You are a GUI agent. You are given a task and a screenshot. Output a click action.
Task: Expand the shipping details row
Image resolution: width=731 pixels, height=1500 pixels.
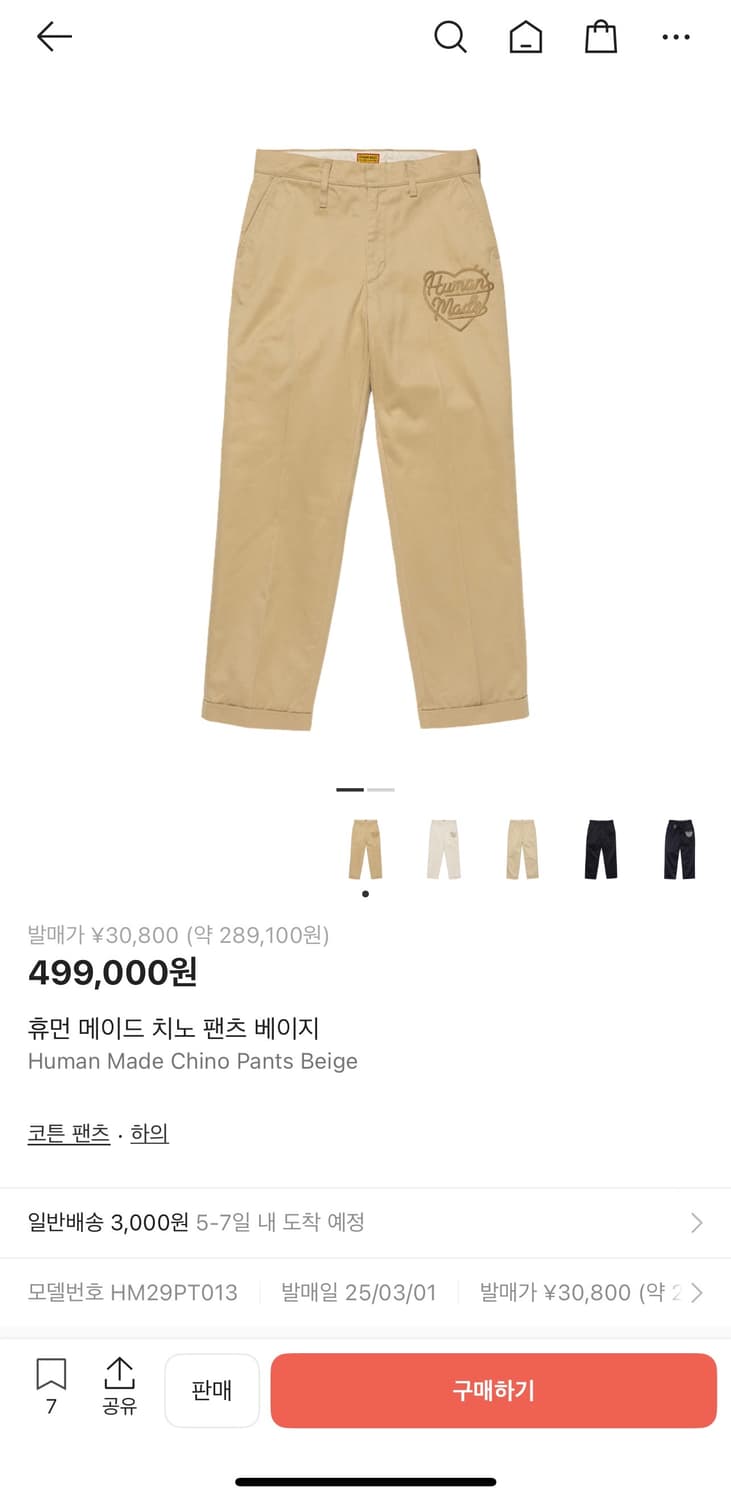click(x=365, y=1222)
